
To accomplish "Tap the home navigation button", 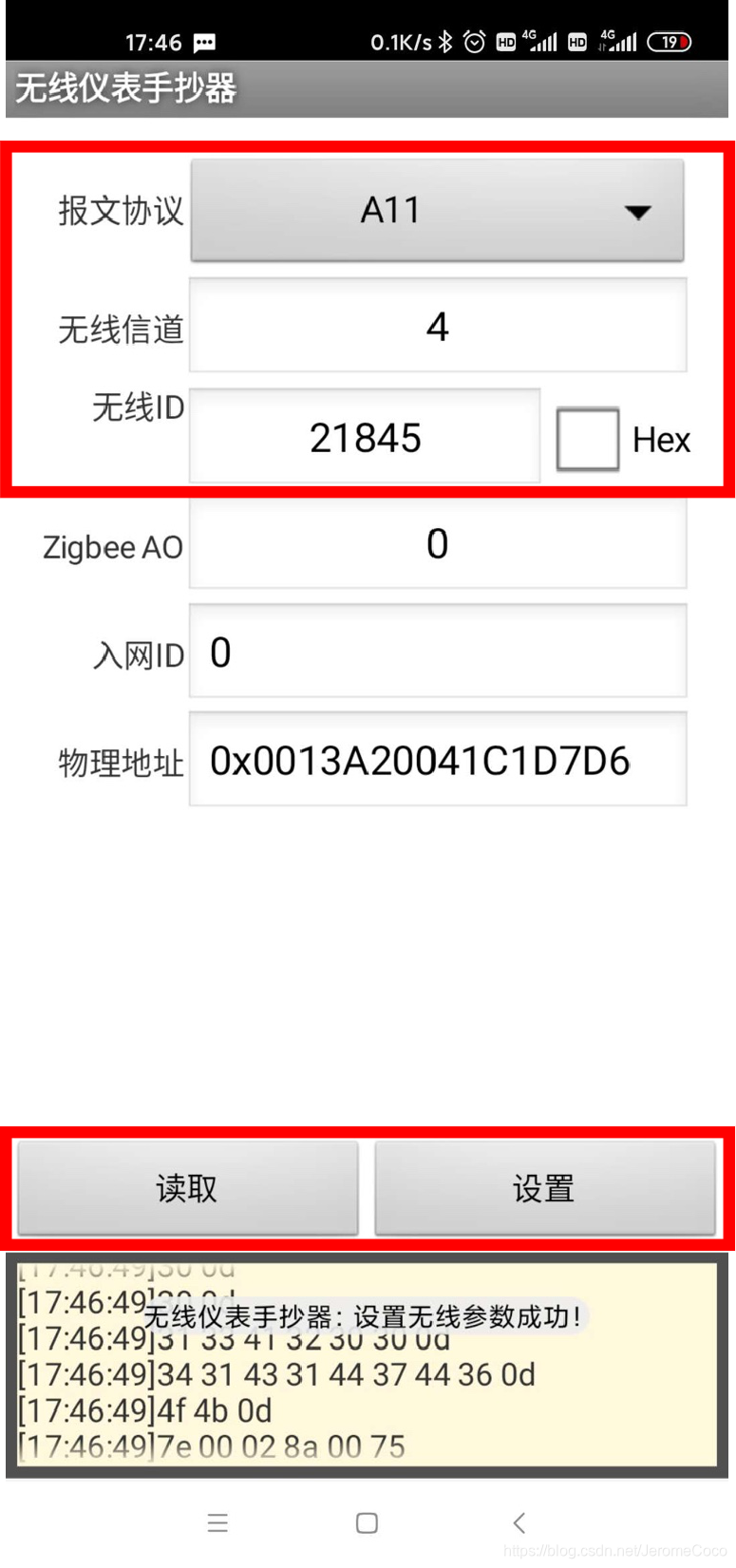I will click(x=366, y=1521).
